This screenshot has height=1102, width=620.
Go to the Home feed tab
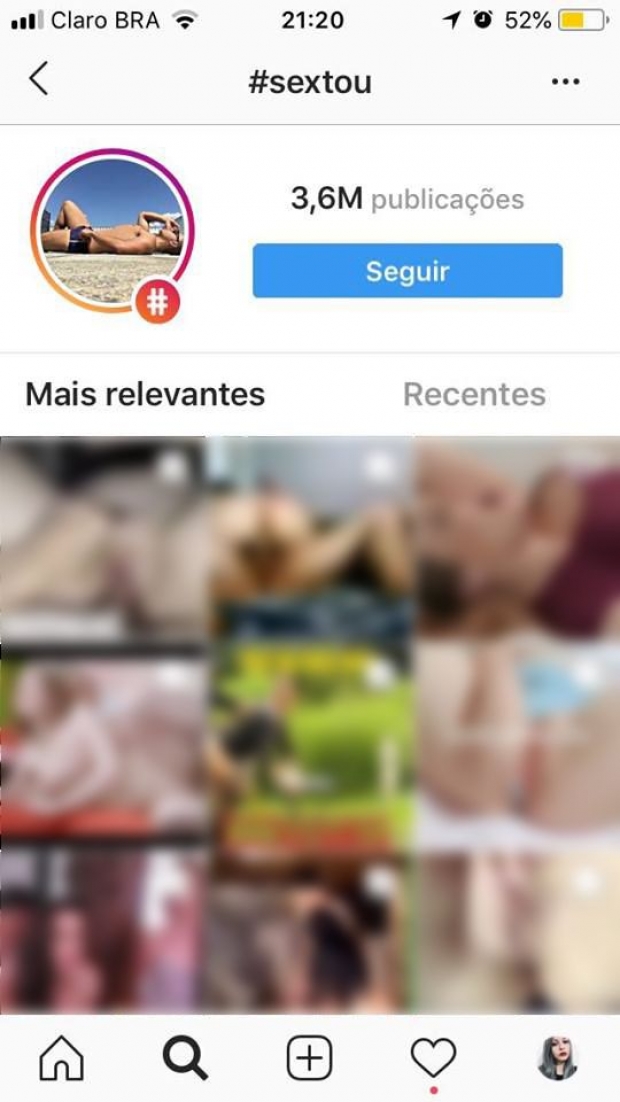tap(61, 1058)
